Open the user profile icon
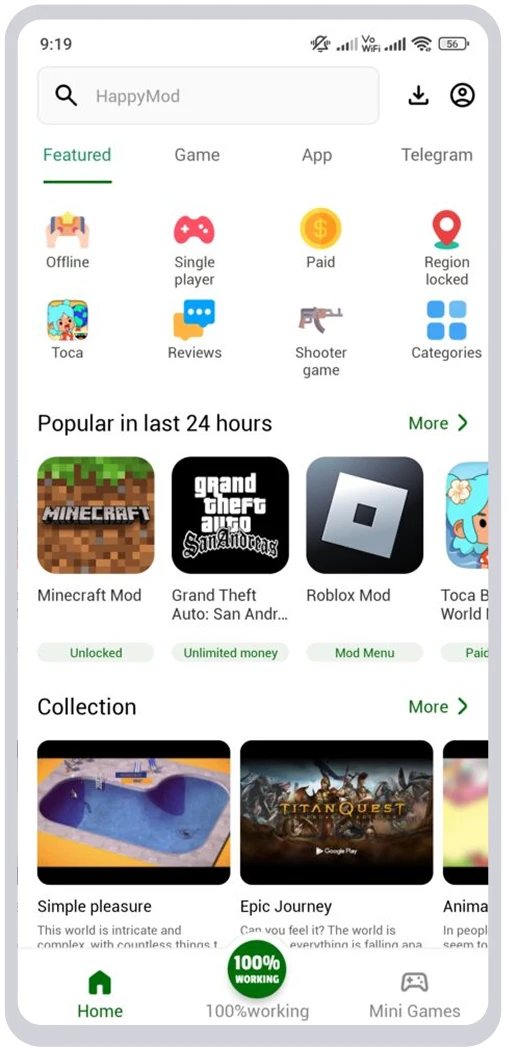Image resolution: width=510 pixels, height=1055 pixels. tap(462, 96)
